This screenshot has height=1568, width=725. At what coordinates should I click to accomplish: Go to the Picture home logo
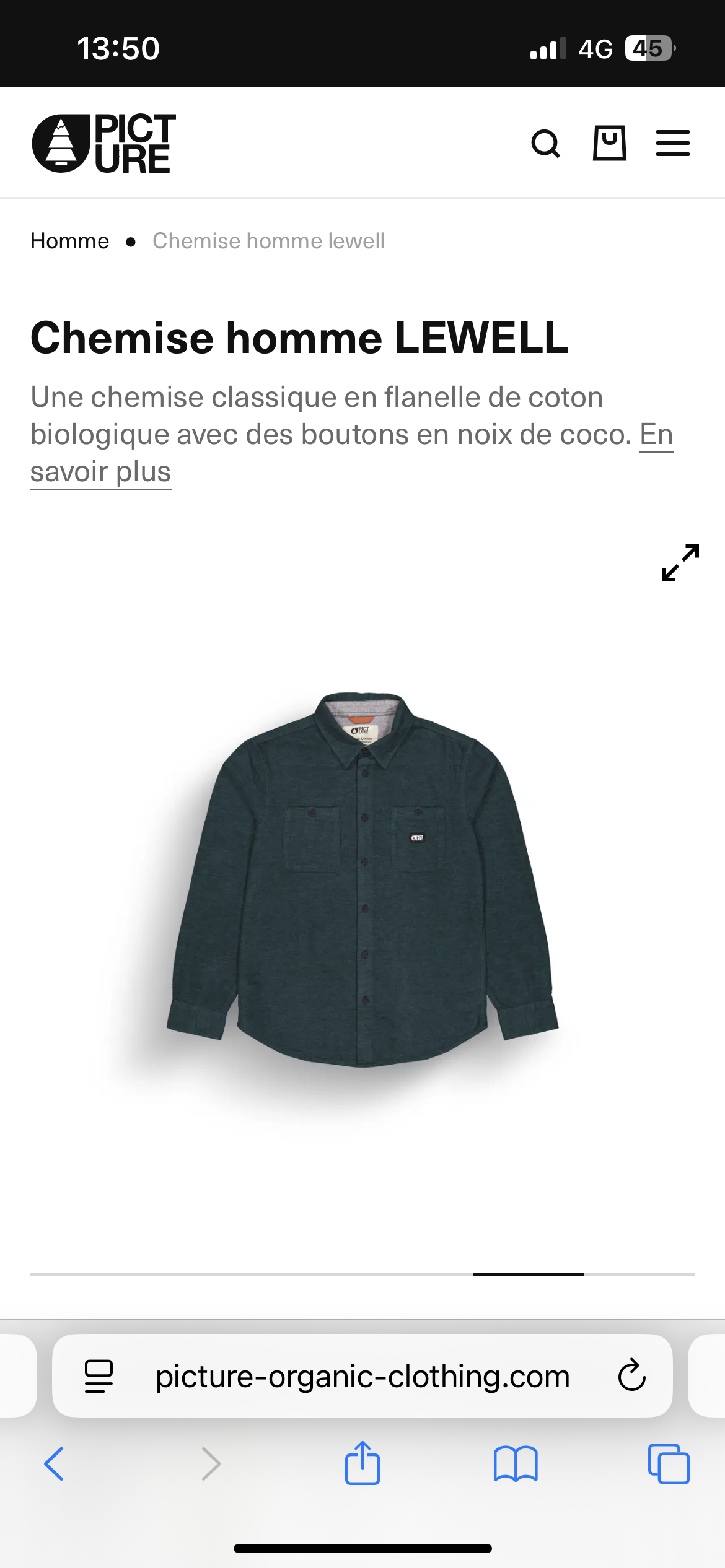(x=104, y=143)
